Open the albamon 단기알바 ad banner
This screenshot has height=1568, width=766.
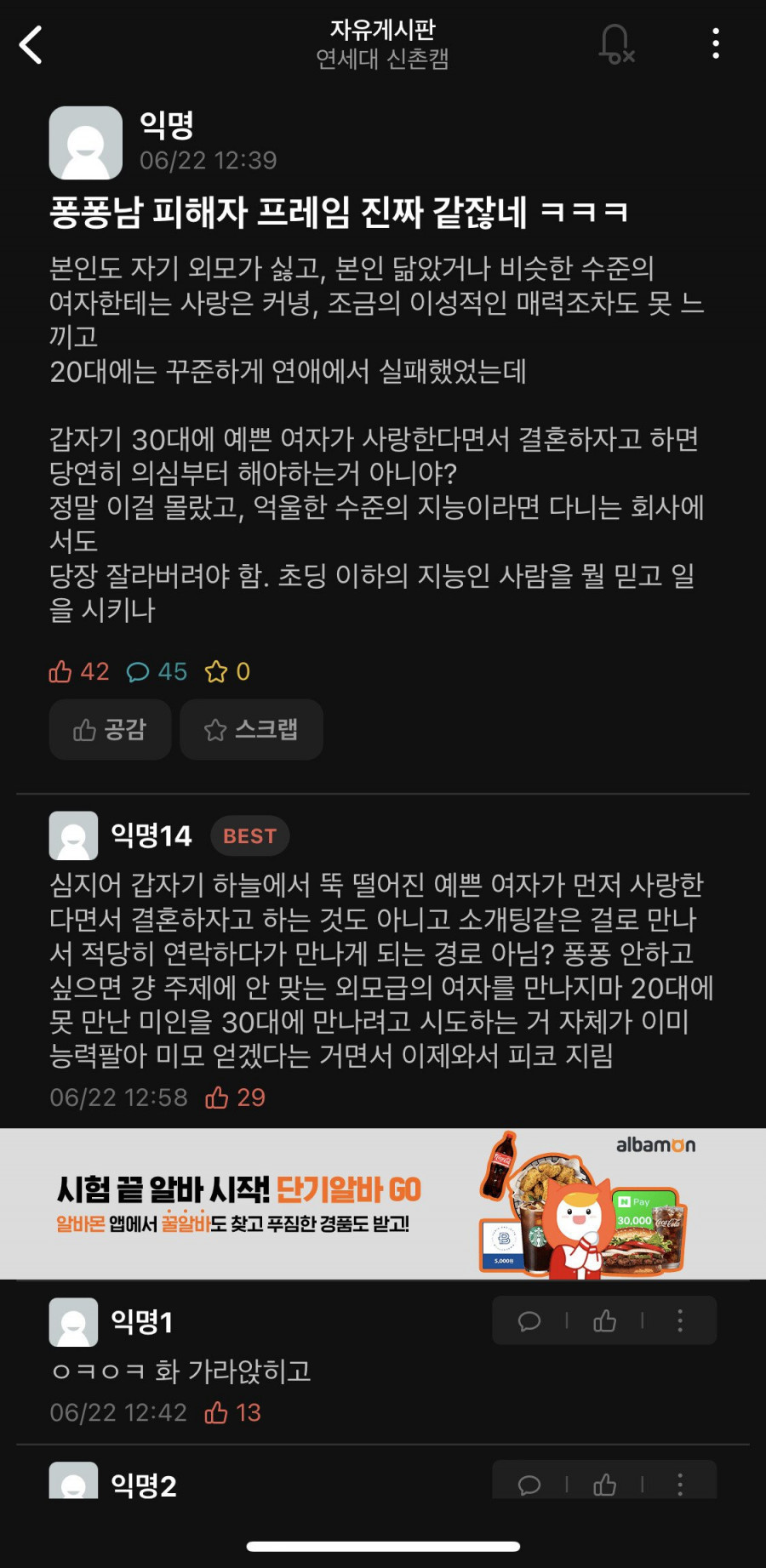click(383, 1204)
